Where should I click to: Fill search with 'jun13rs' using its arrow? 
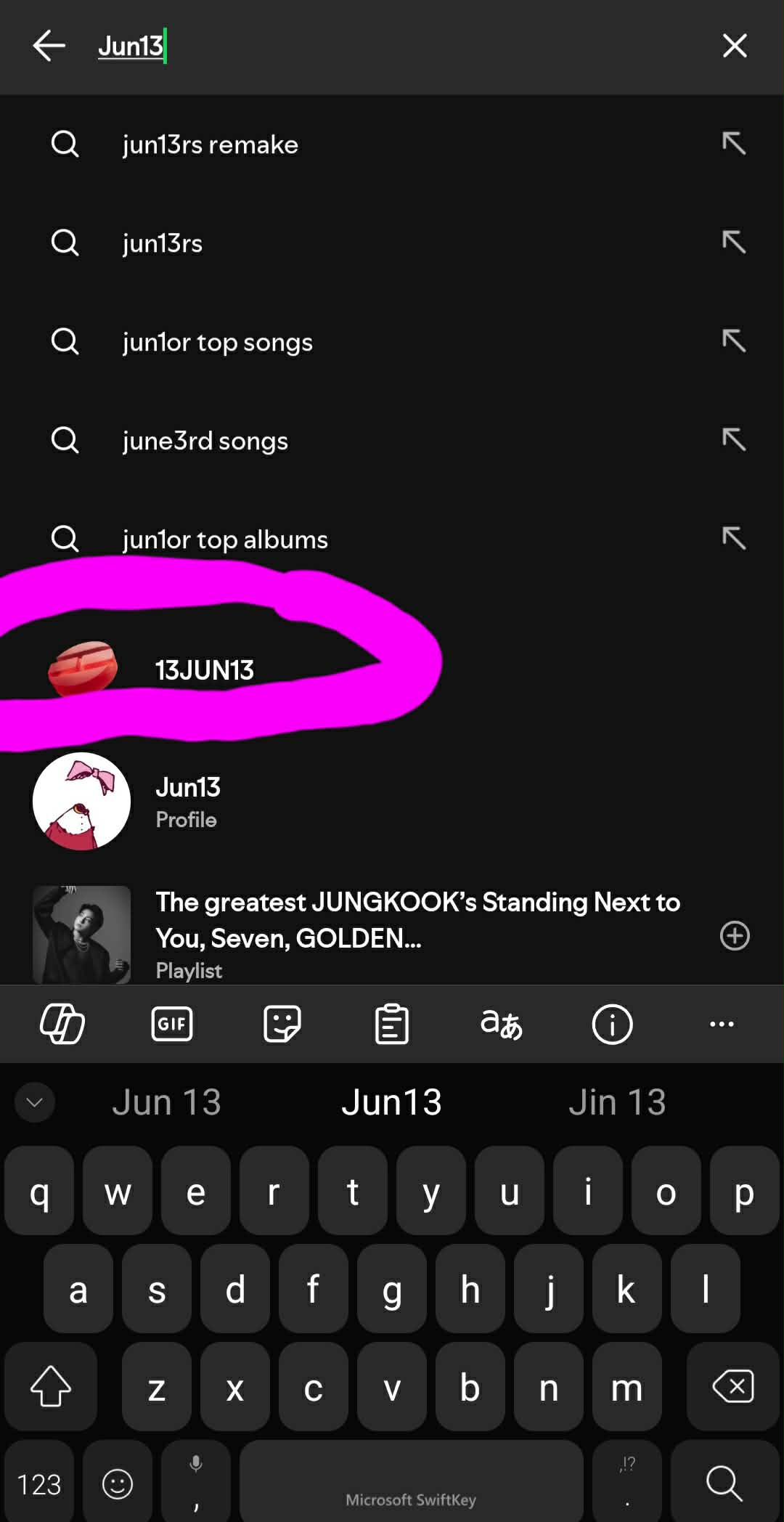[734, 242]
